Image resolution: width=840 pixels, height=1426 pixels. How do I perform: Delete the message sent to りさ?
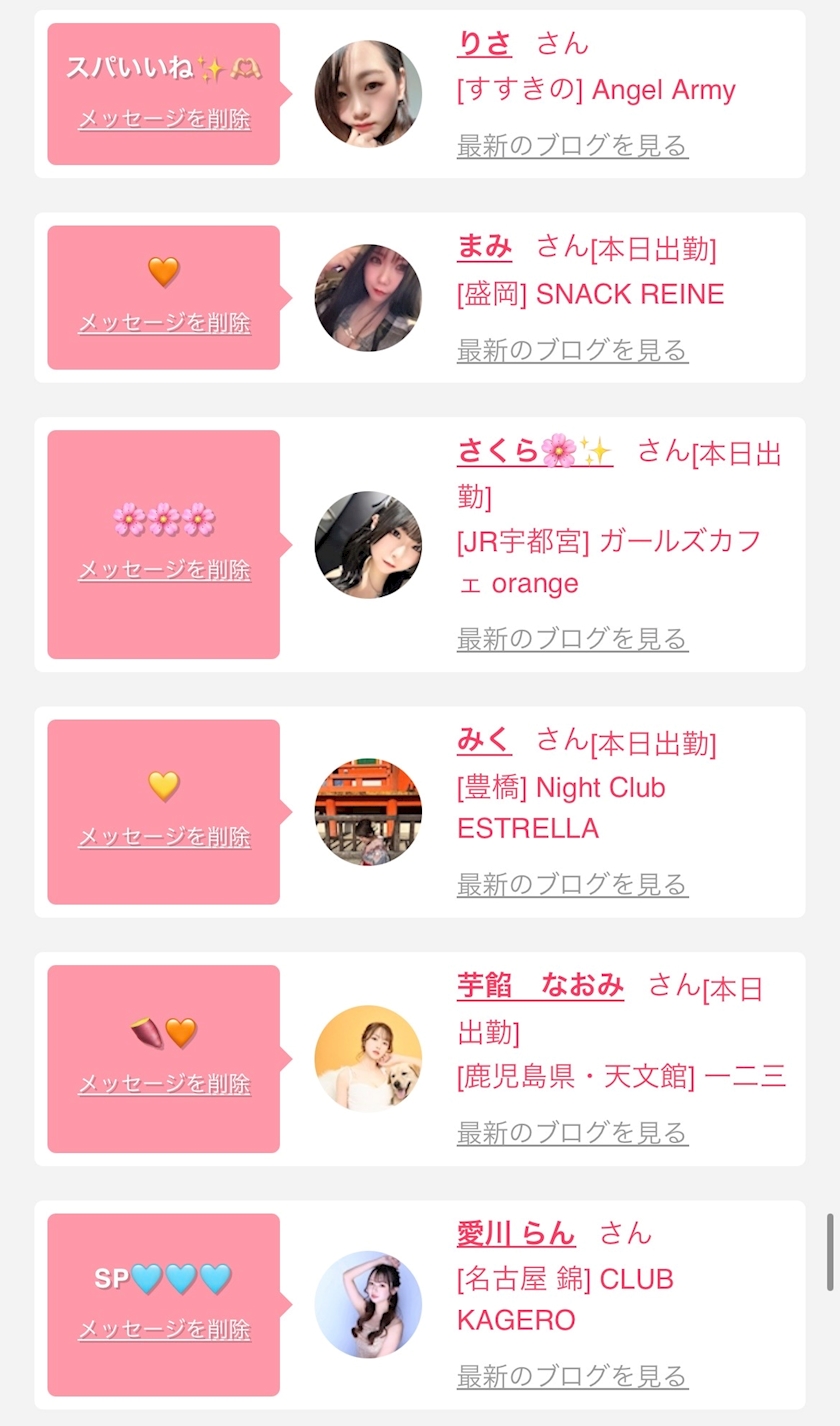[x=164, y=119]
